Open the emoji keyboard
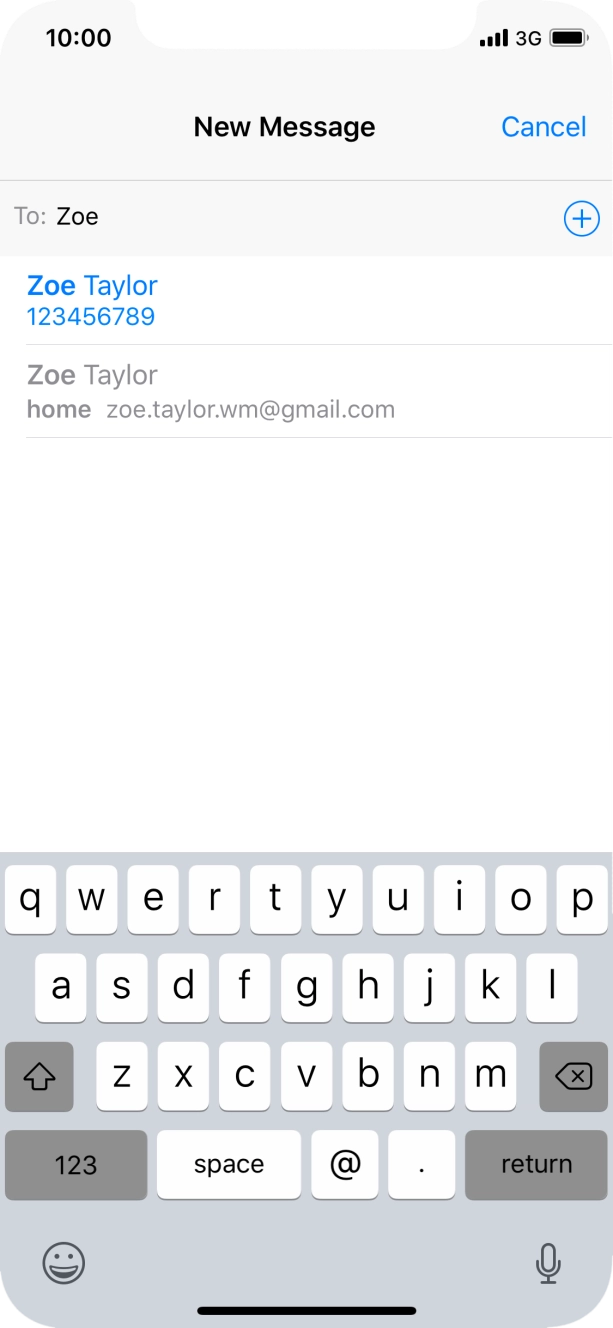Image resolution: width=613 pixels, height=1328 pixels. tap(64, 1263)
